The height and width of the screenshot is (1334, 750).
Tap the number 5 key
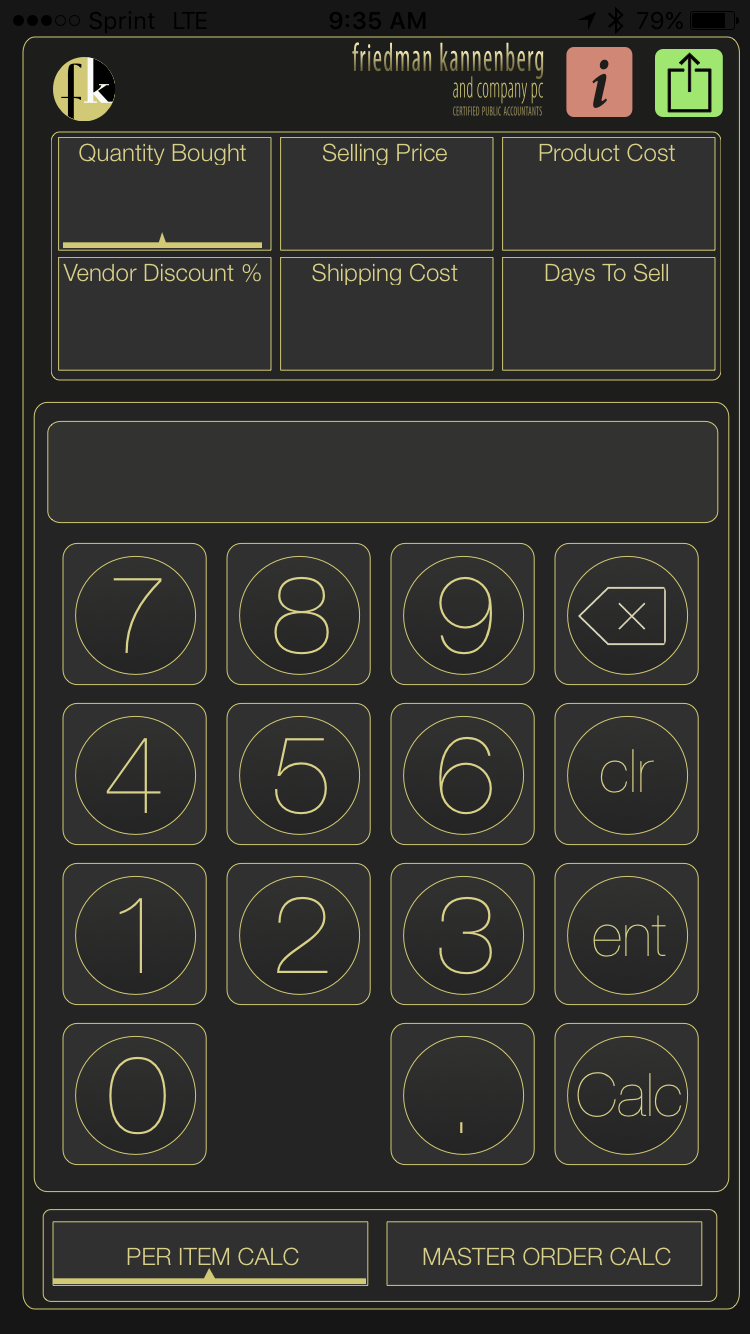pyautogui.click(x=299, y=774)
